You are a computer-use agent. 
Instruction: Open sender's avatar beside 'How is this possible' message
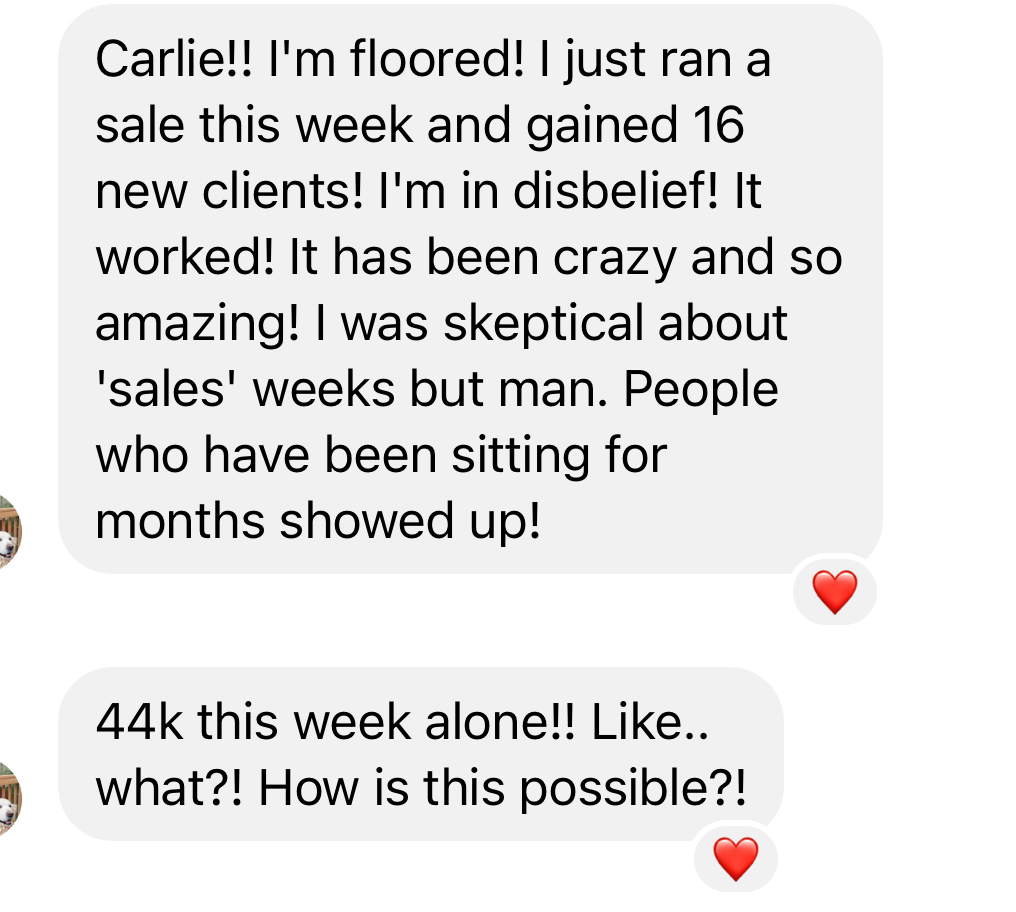tap(8, 800)
